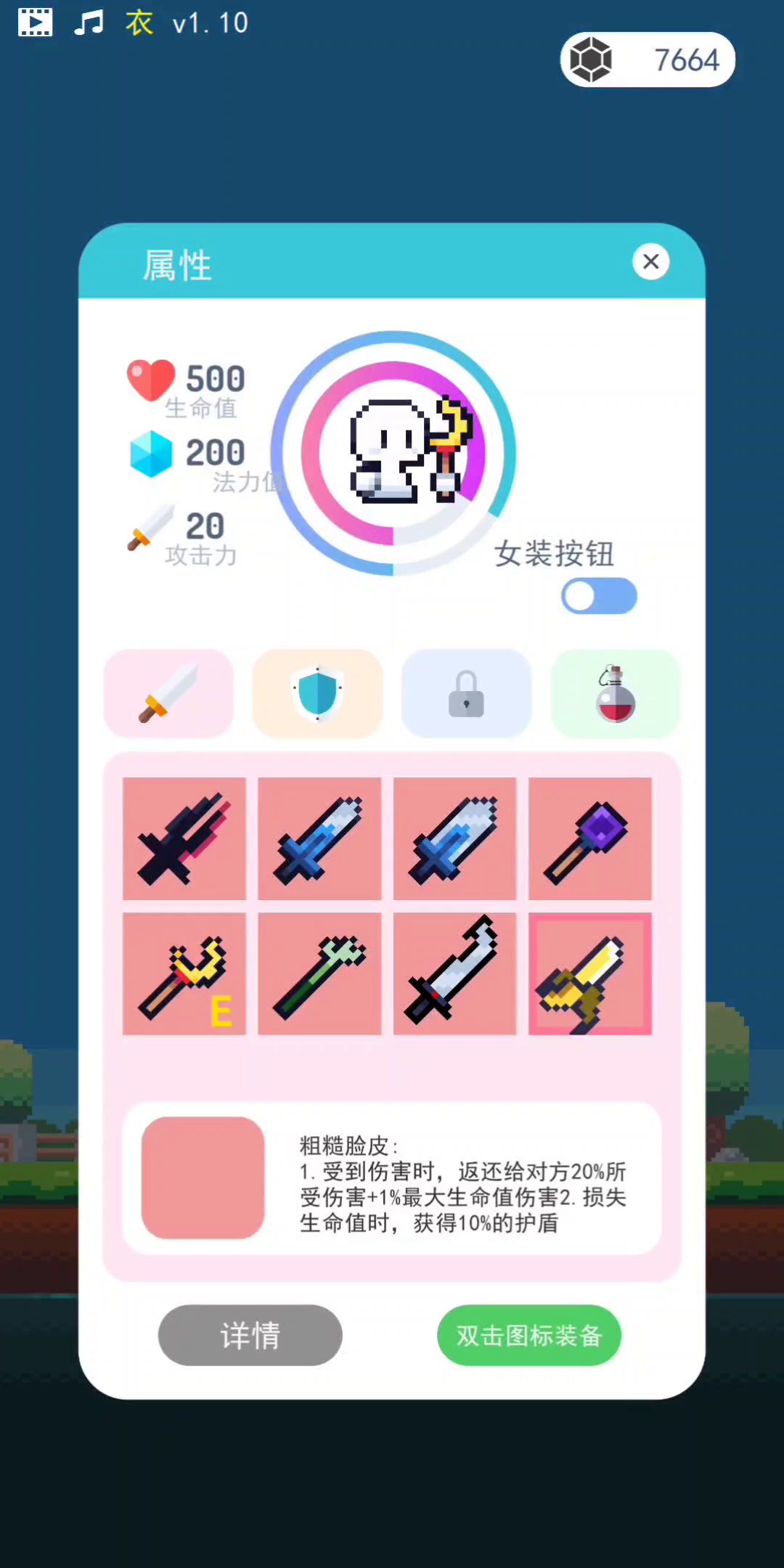This screenshot has width=784, height=1568.
Task: Select the golden yellow sword
Action: pyautogui.click(x=589, y=973)
